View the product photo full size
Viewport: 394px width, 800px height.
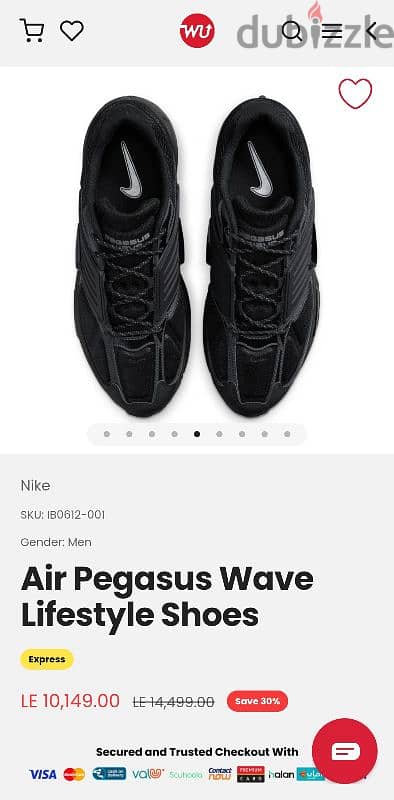click(x=197, y=256)
